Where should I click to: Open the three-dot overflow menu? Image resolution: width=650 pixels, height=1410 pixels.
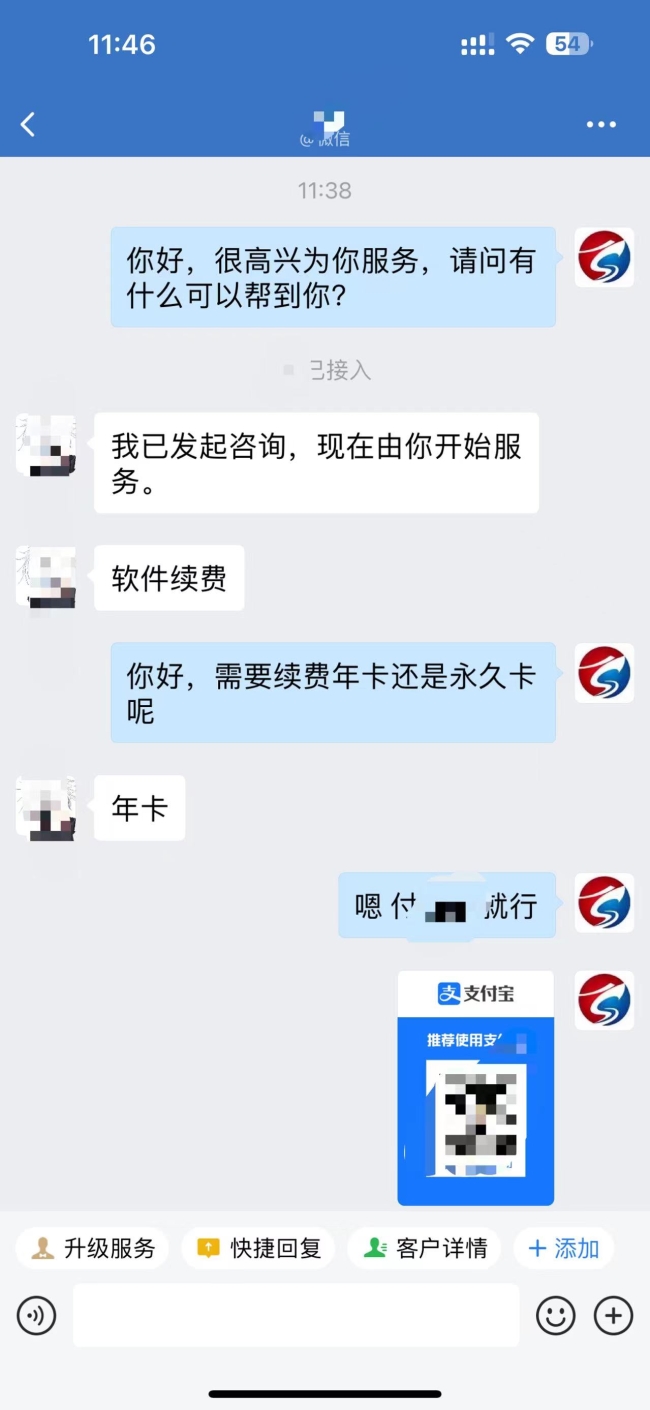[x=601, y=125]
